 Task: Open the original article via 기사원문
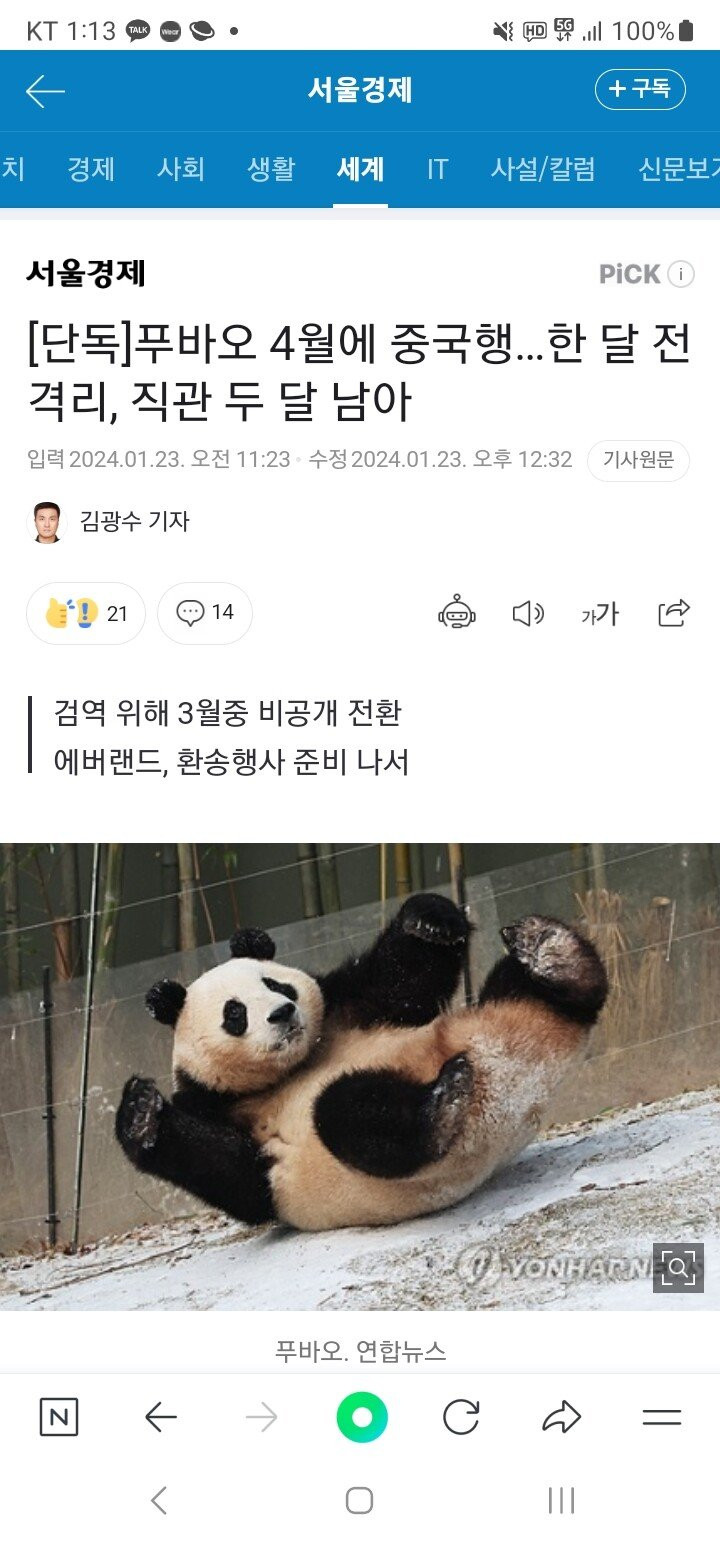[x=638, y=460]
